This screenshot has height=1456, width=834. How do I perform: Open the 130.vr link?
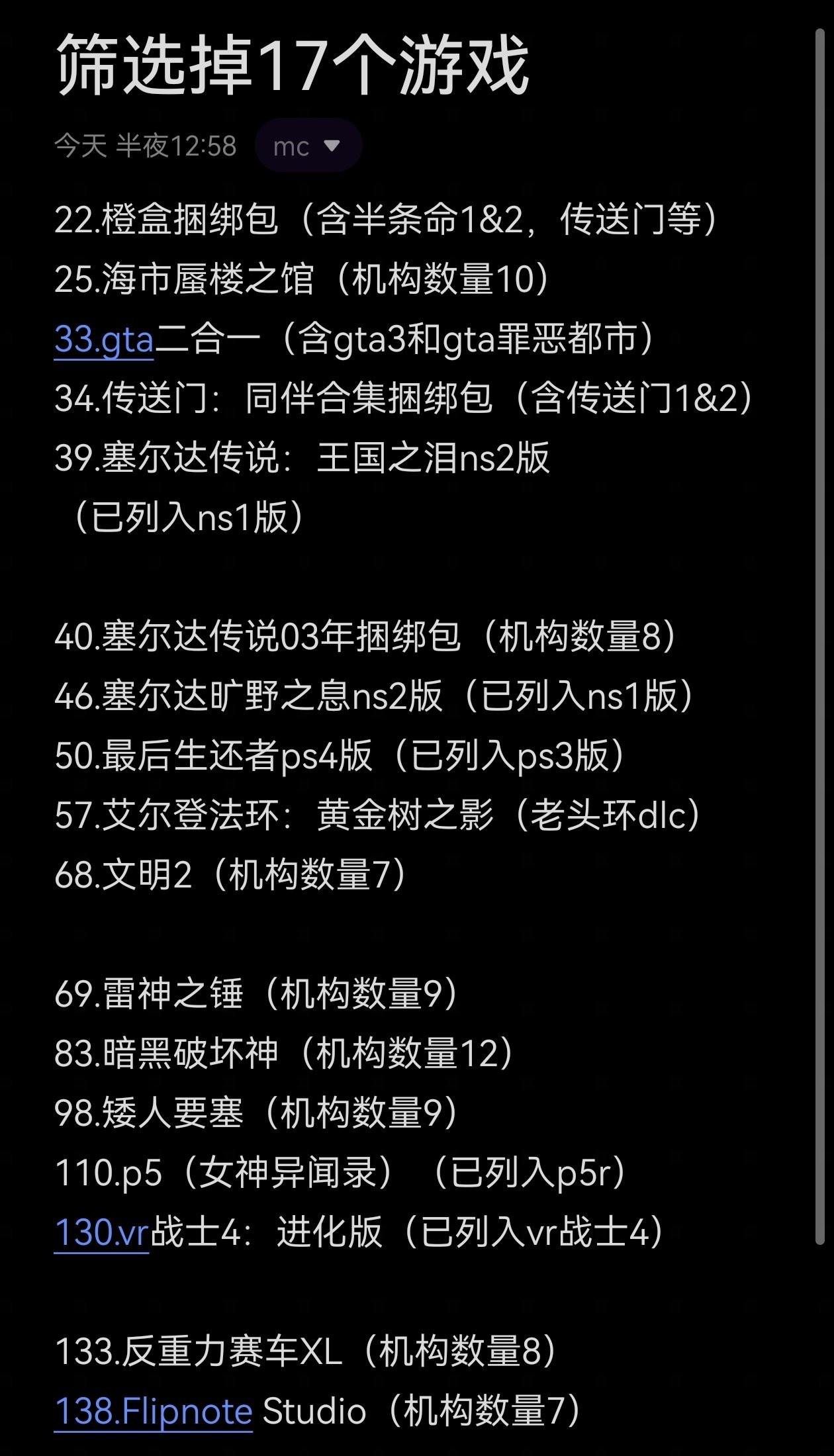tap(102, 1232)
